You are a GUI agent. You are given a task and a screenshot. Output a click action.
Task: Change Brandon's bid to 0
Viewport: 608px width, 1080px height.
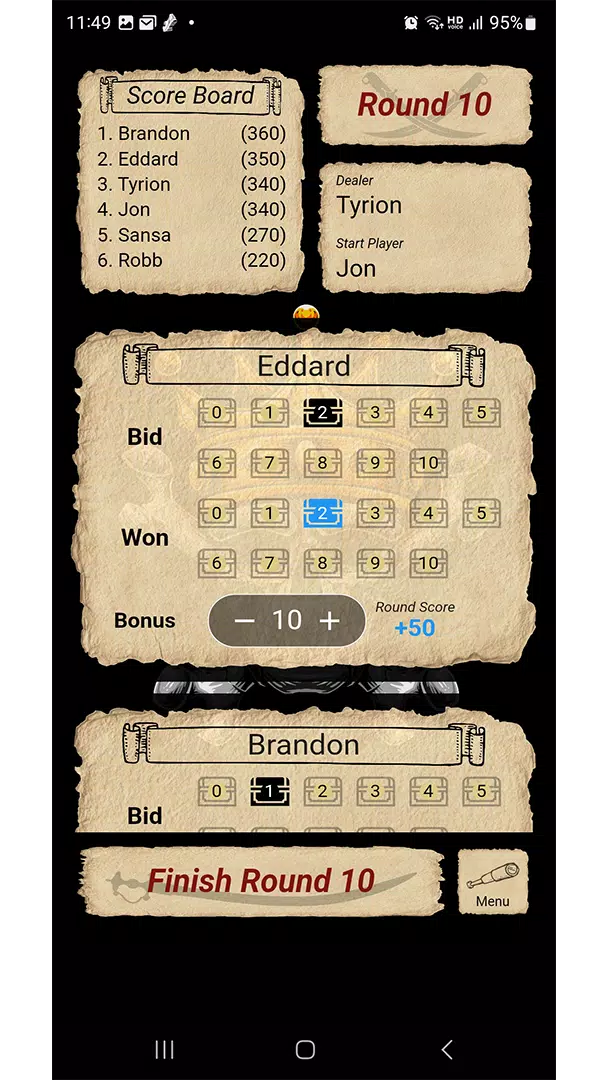pos(217,792)
